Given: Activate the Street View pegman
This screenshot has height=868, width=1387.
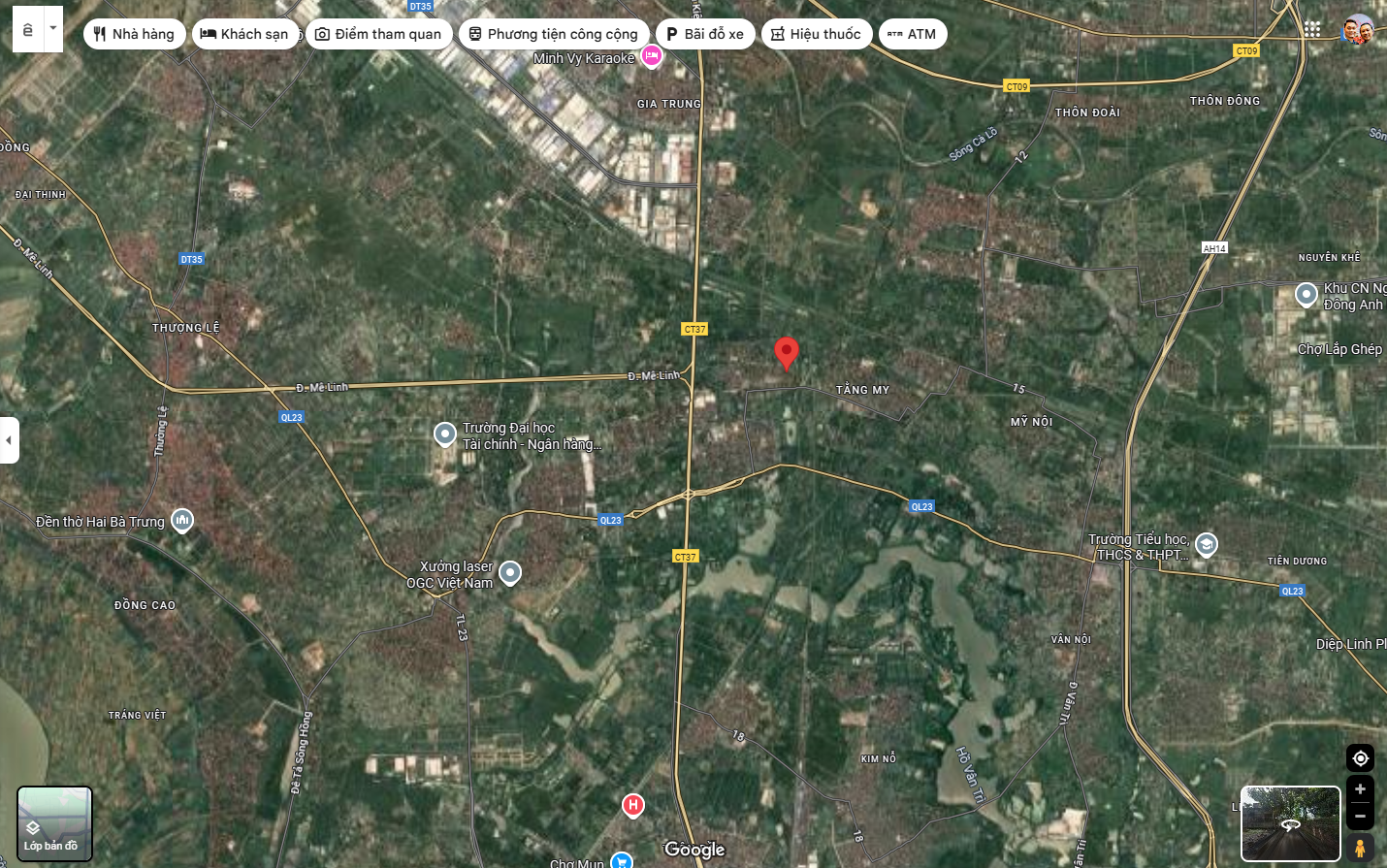Looking at the screenshot, I should [x=1360, y=848].
